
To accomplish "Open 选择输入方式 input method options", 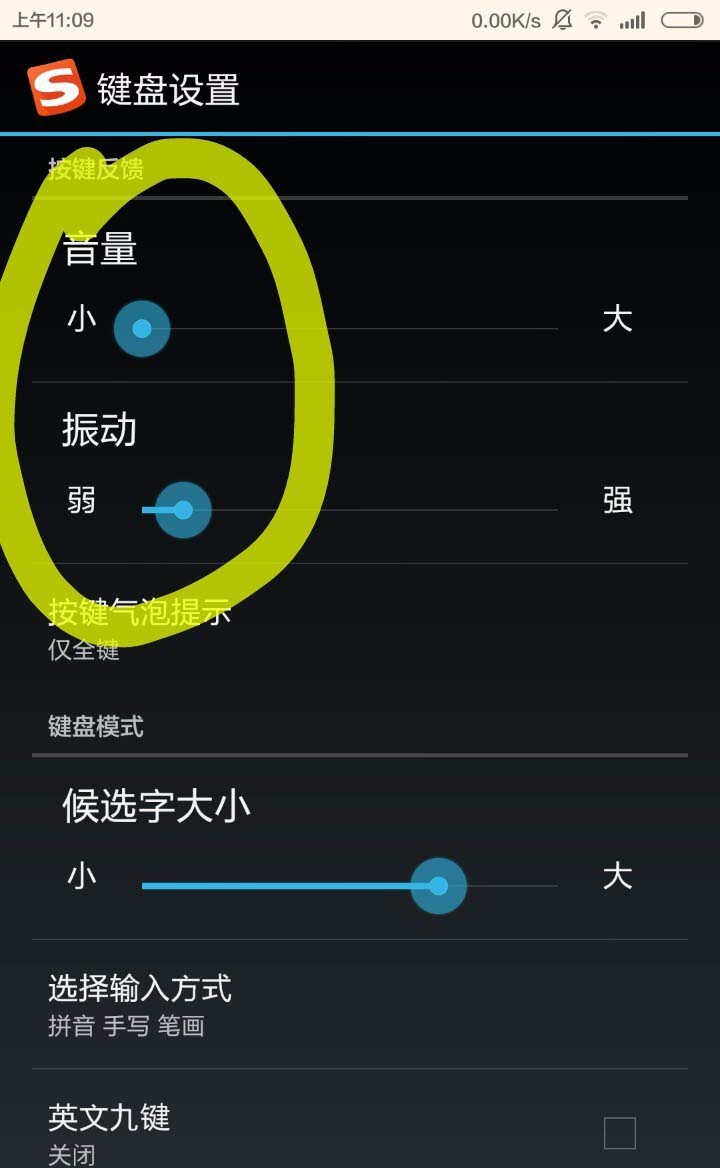I will tap(140, 1004).
